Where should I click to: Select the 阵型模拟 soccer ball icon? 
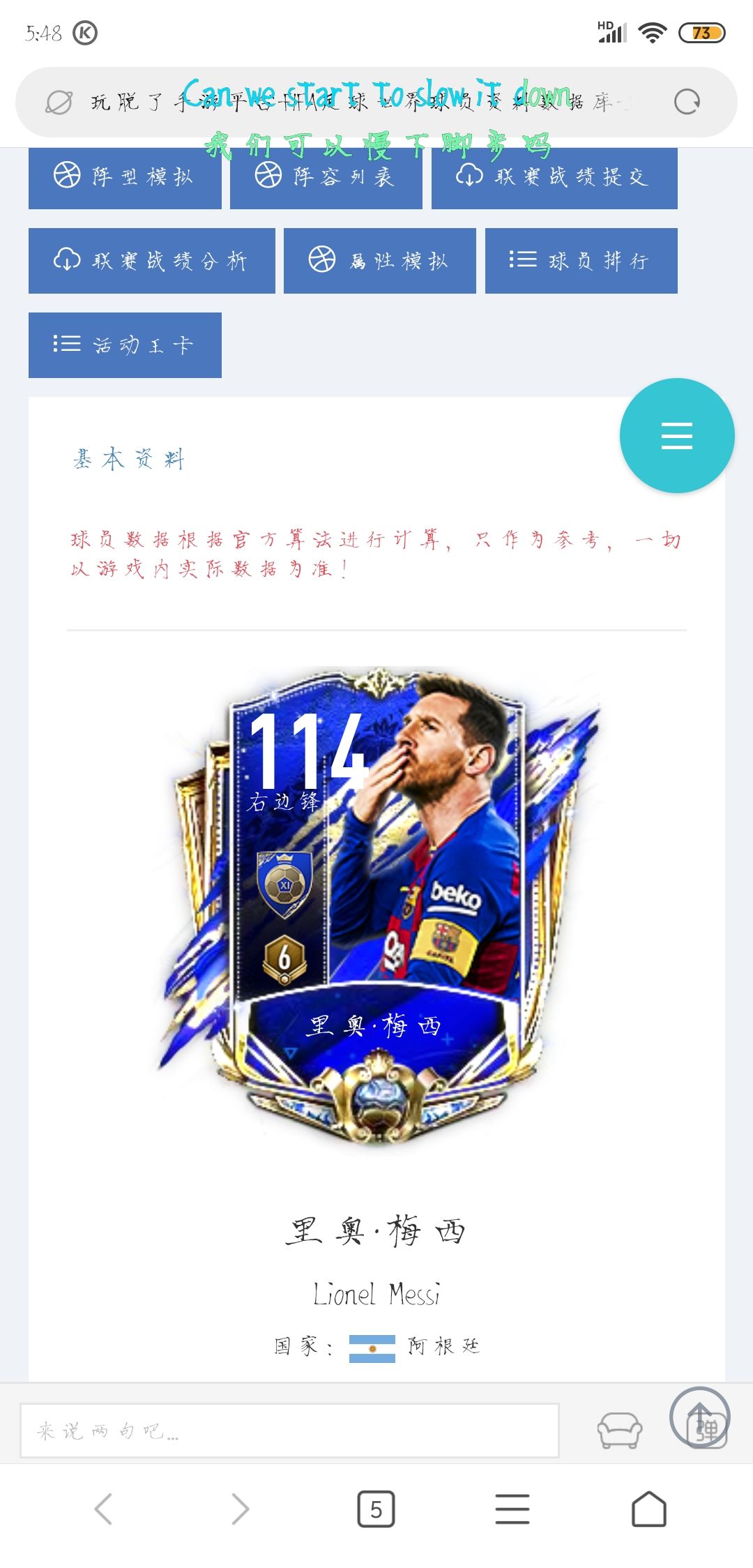66,176
